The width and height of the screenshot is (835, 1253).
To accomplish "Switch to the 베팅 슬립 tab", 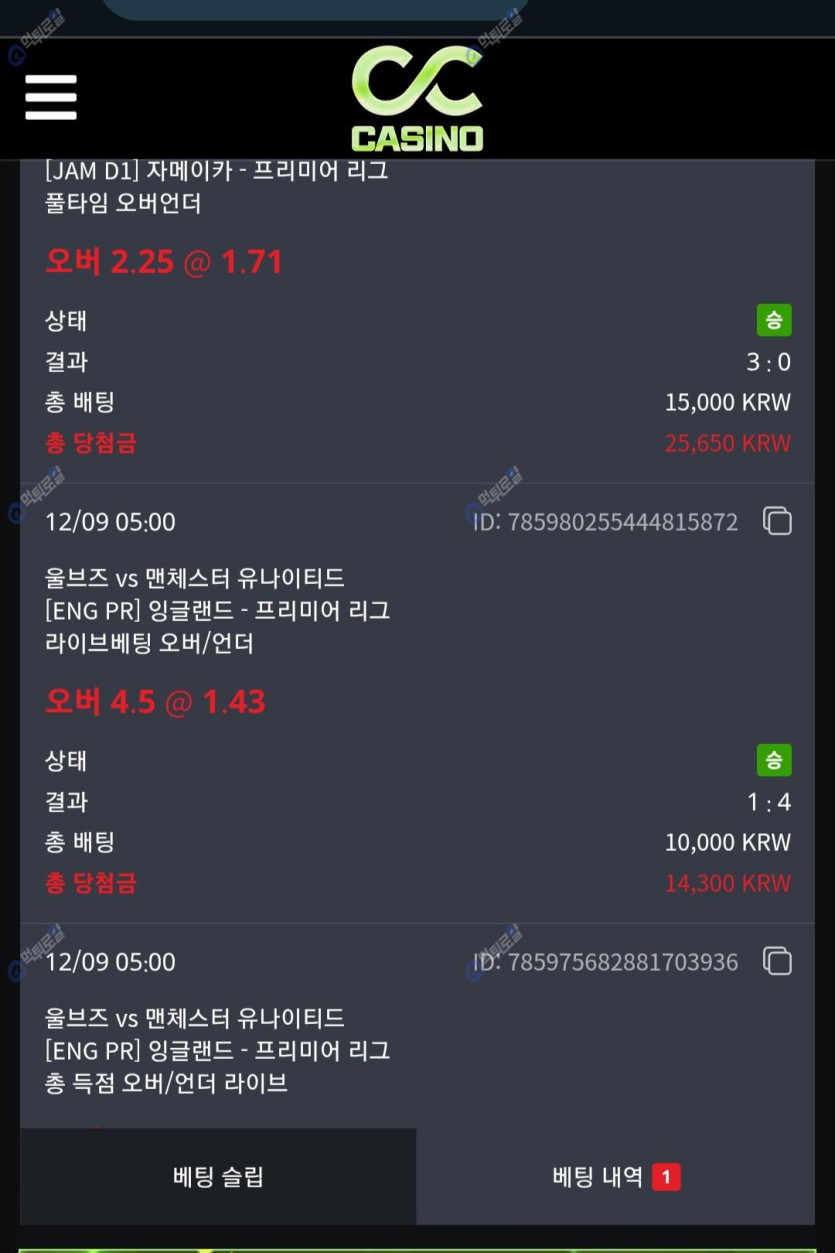I will point(218,1177).
